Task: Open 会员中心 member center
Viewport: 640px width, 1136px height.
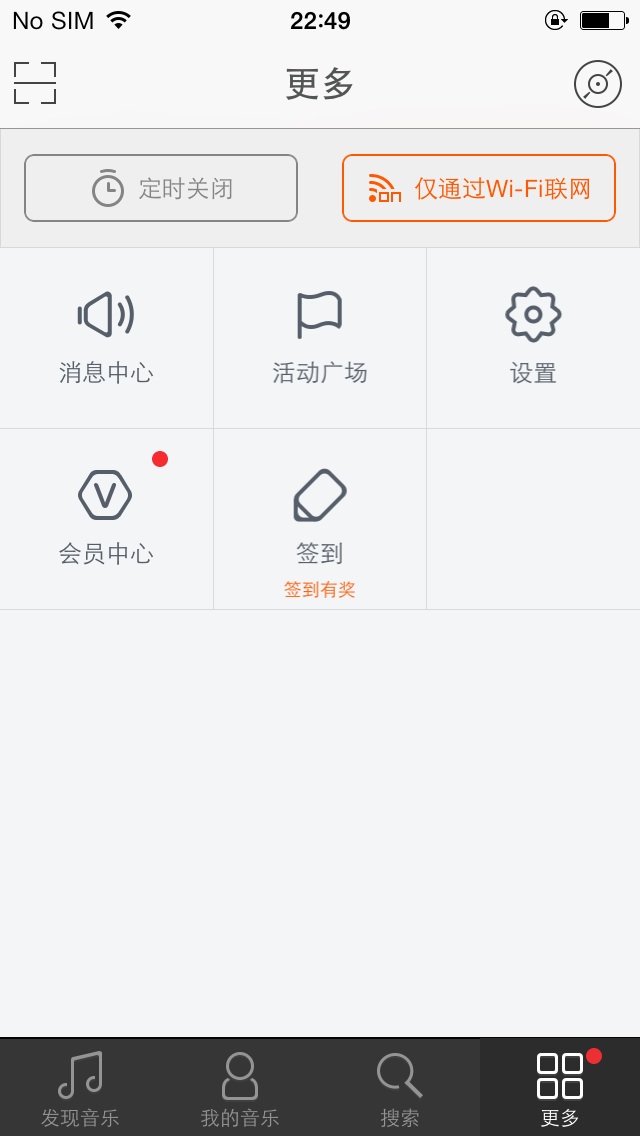Action: pos(106,519)
